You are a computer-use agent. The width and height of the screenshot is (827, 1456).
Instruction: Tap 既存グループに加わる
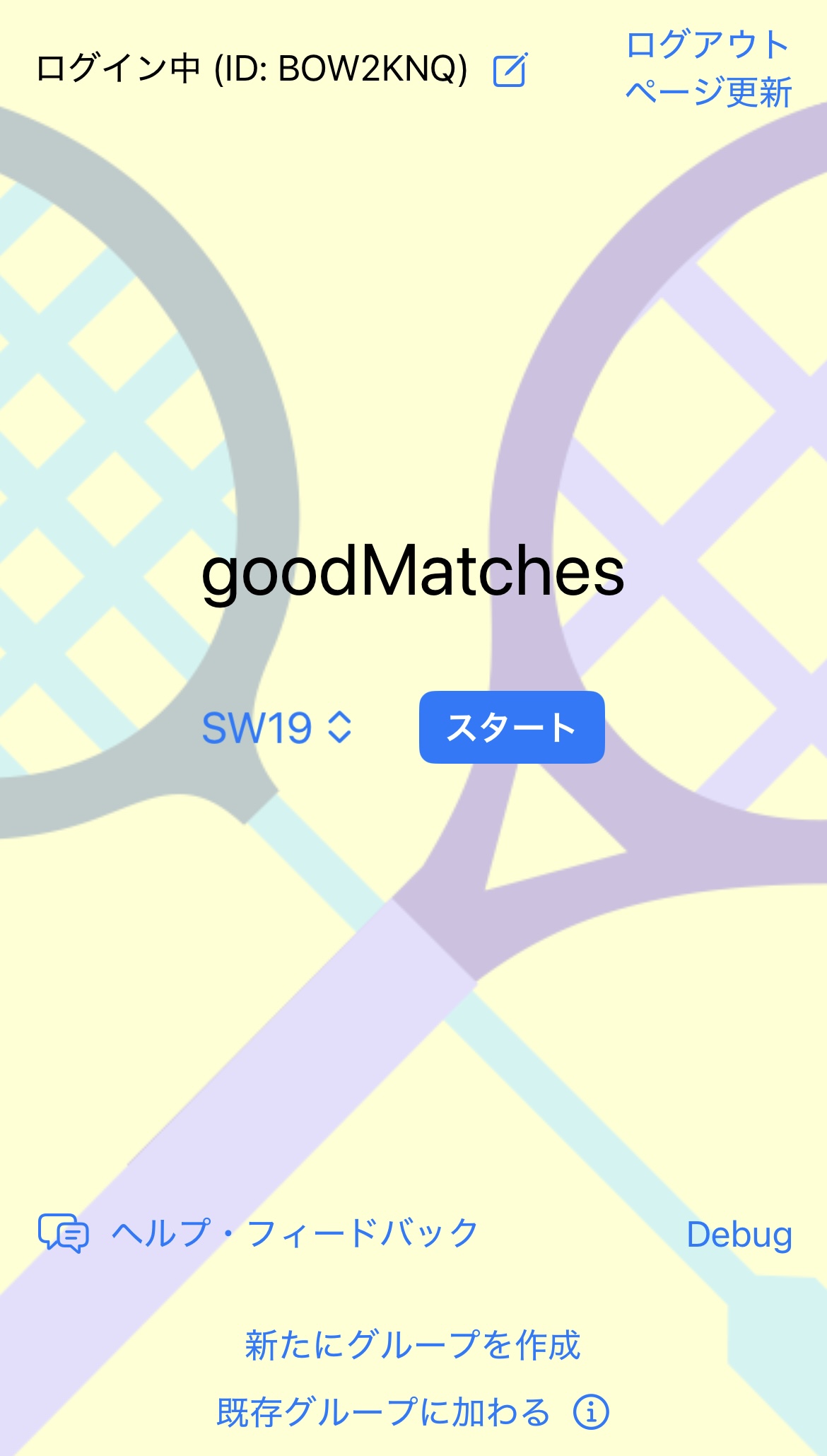[x=383, y=1412]
